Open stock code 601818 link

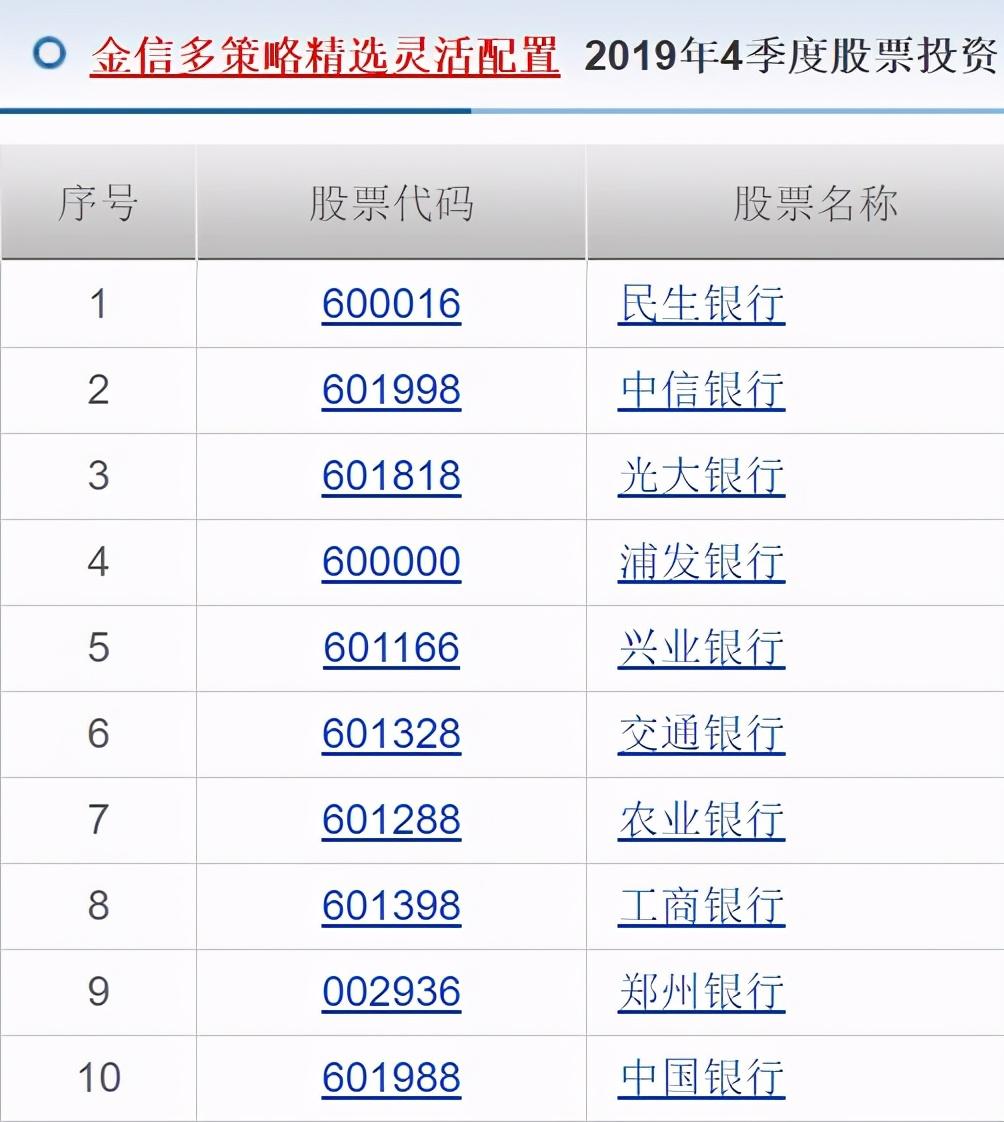pos(391,476)
